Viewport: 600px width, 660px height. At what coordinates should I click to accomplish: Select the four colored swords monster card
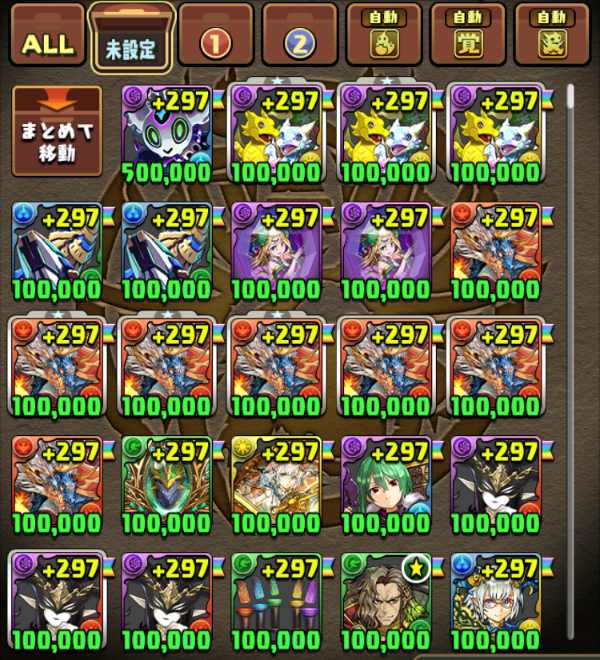(276, 600)
